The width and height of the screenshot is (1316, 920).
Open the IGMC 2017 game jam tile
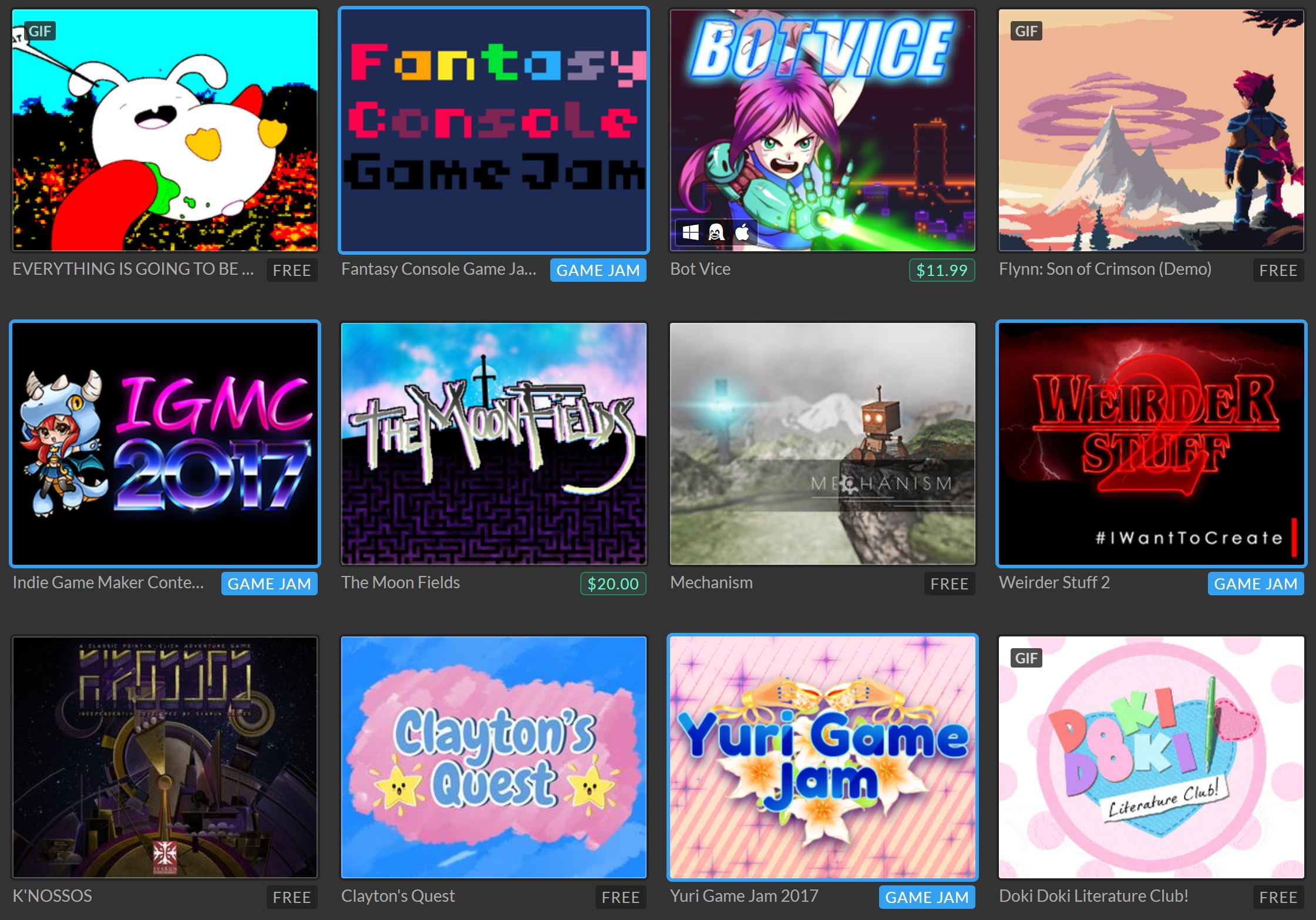(x=165, y=444)
